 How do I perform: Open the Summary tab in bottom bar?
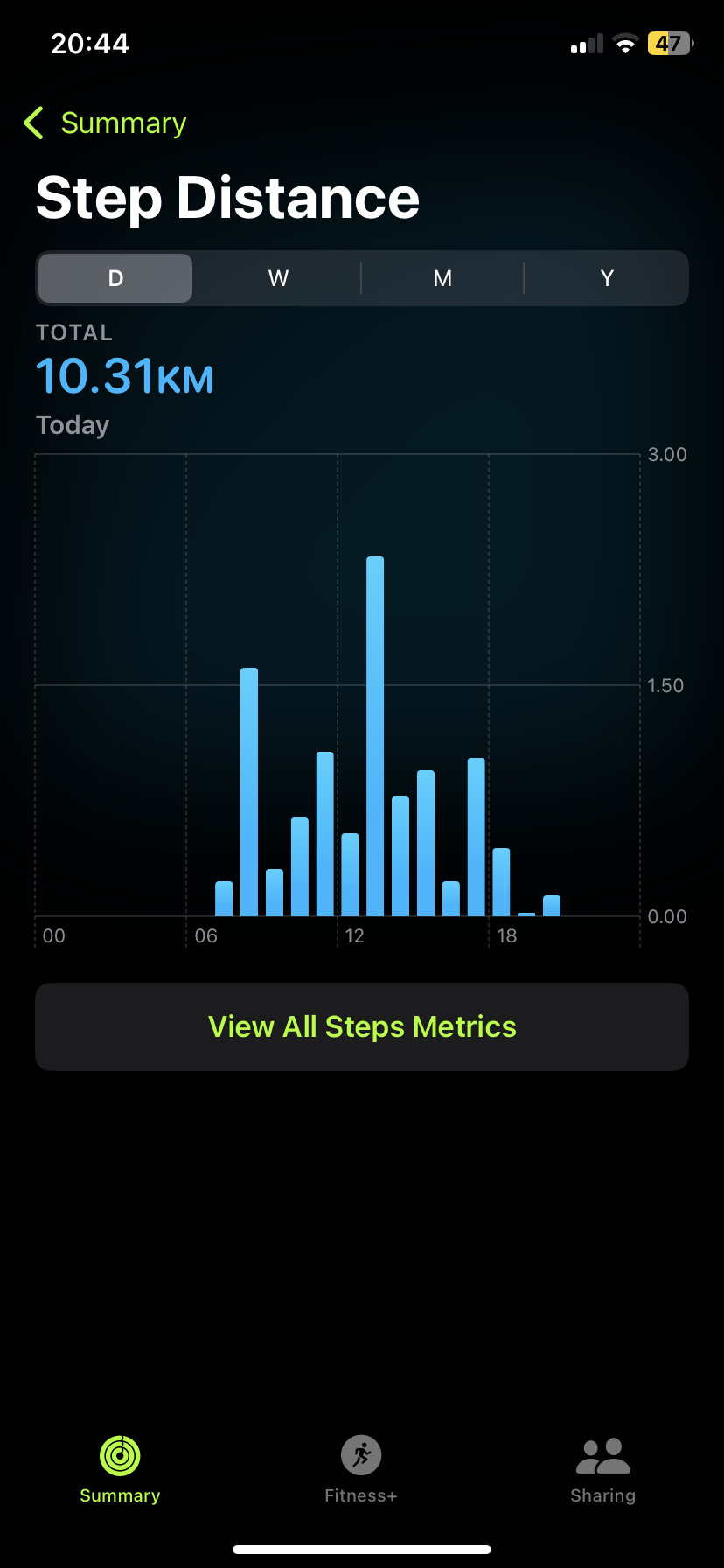(x=120, y=1470)
